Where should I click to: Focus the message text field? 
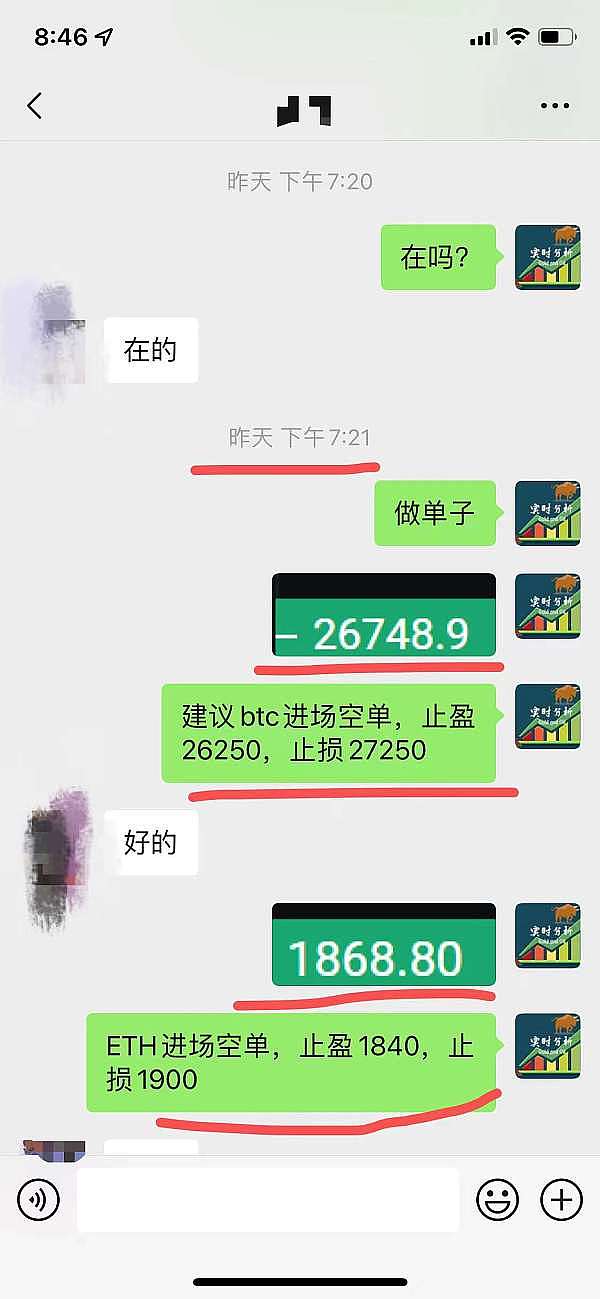(x=268, y=1199)
